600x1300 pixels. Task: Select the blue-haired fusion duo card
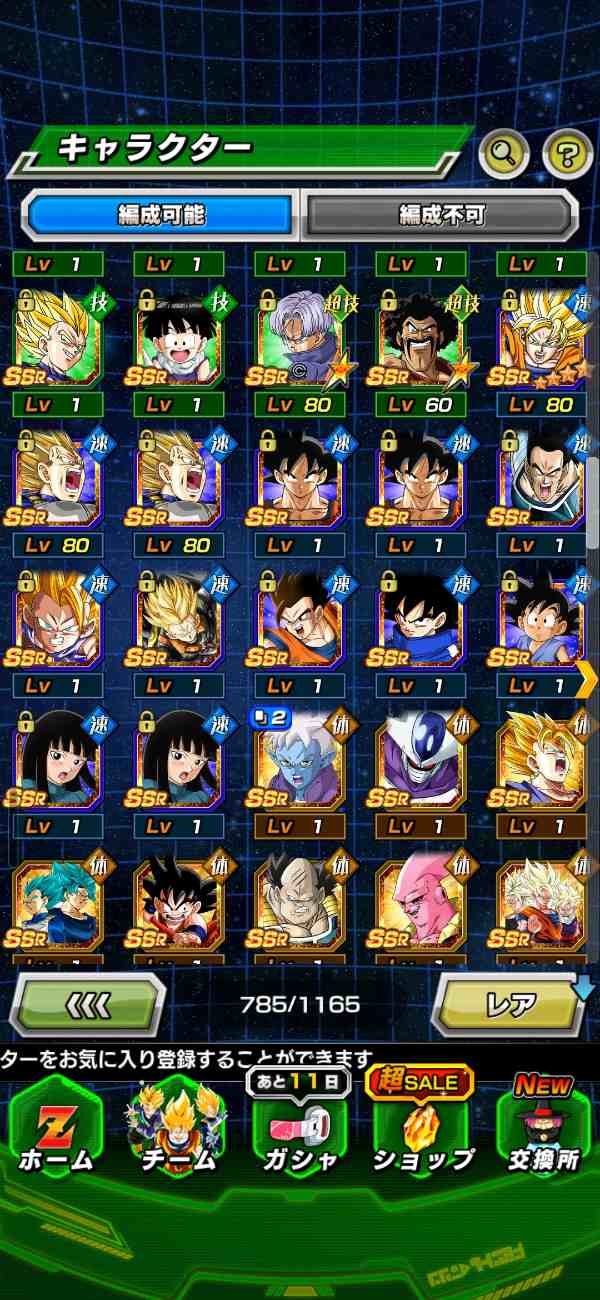[57, 900]
